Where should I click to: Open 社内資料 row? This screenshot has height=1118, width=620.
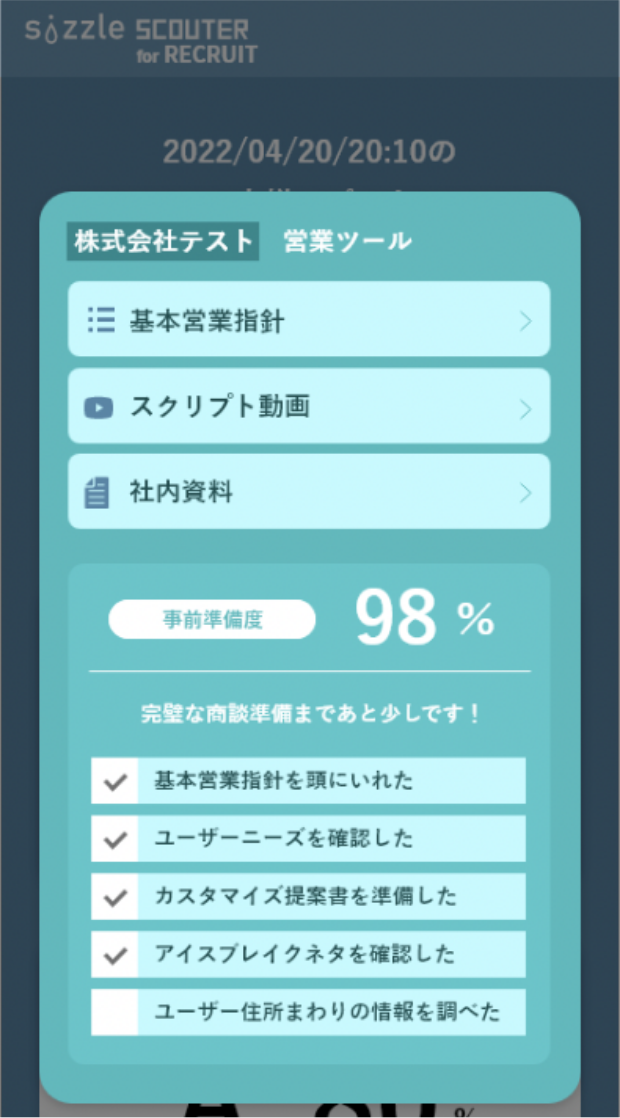(x=308, y=492)
